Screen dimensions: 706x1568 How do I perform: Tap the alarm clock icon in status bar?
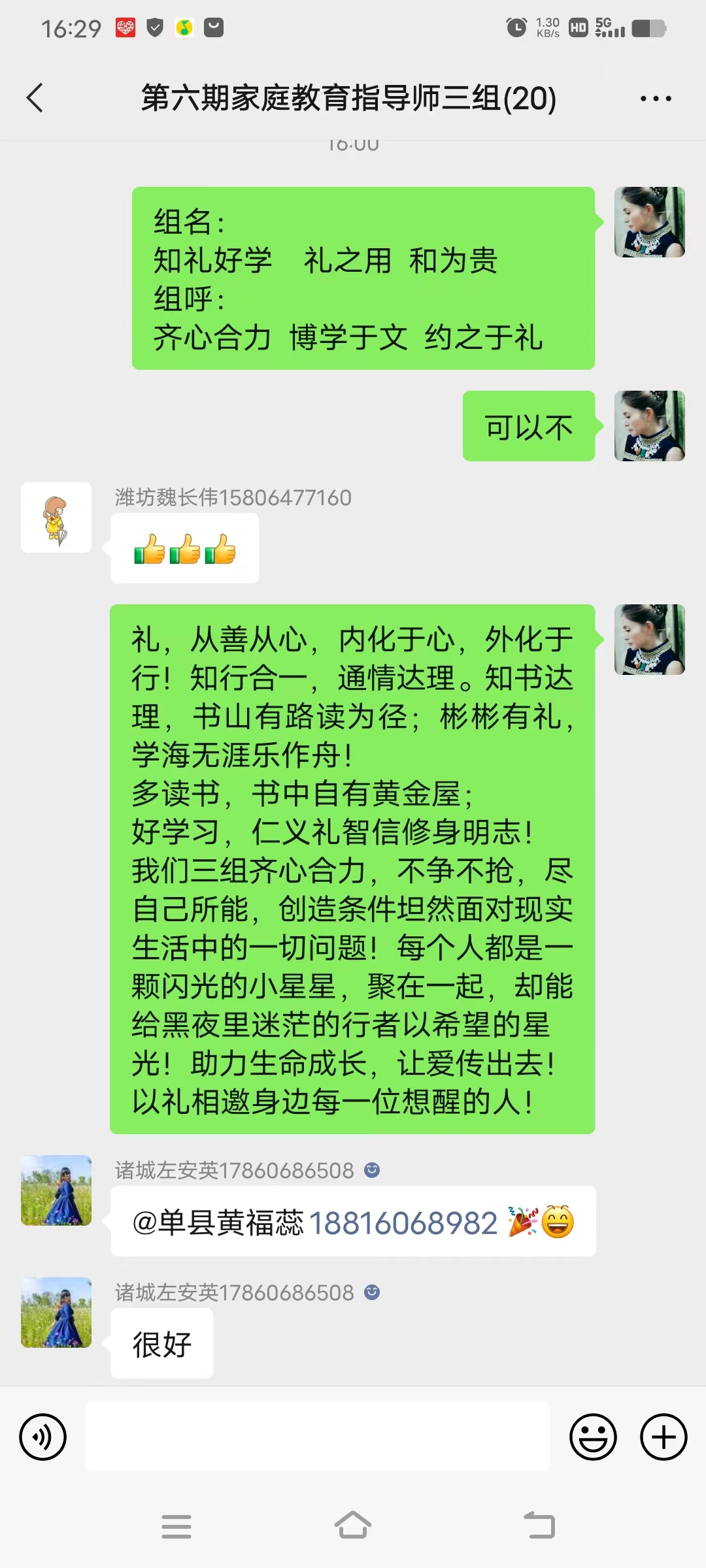(x=516, y=26)
